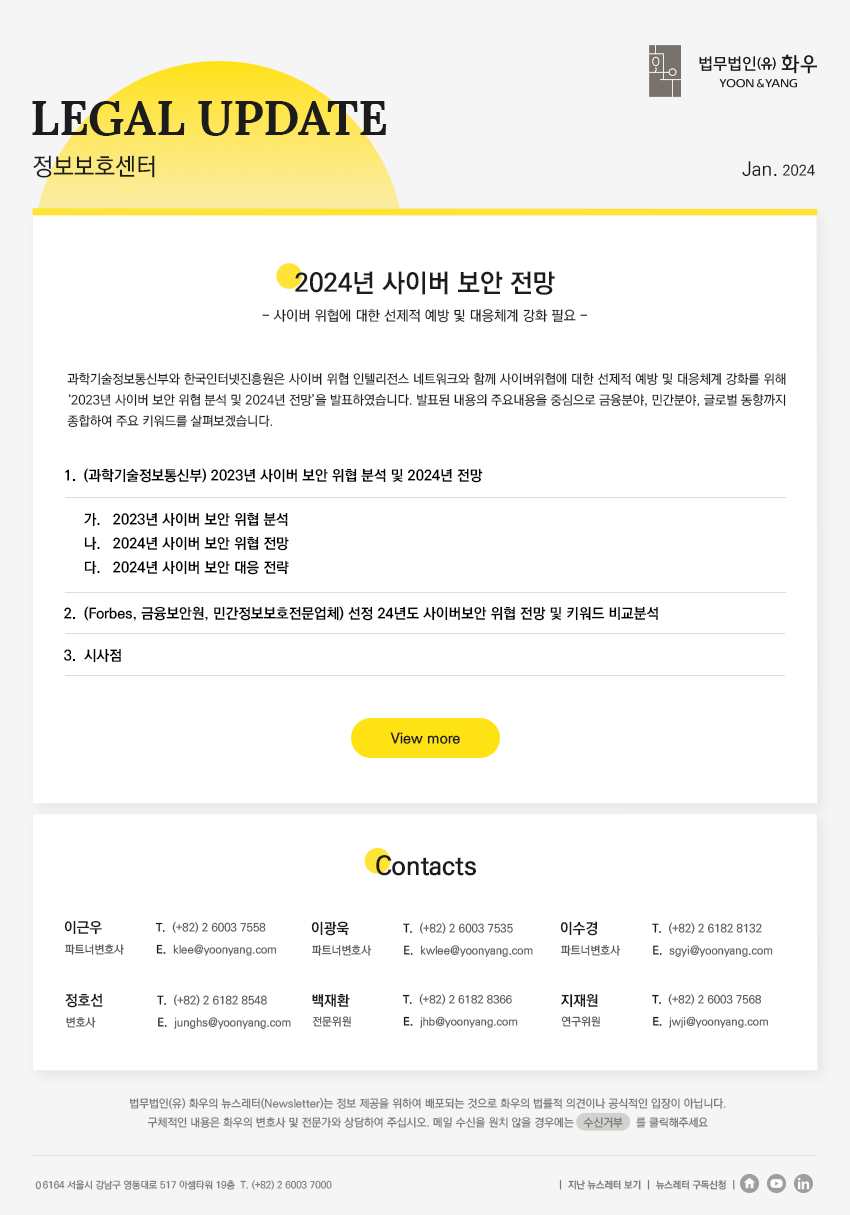Open the YouTube icon in footer
This screenshot has height=1215, width=850.
coord(776,1184)
